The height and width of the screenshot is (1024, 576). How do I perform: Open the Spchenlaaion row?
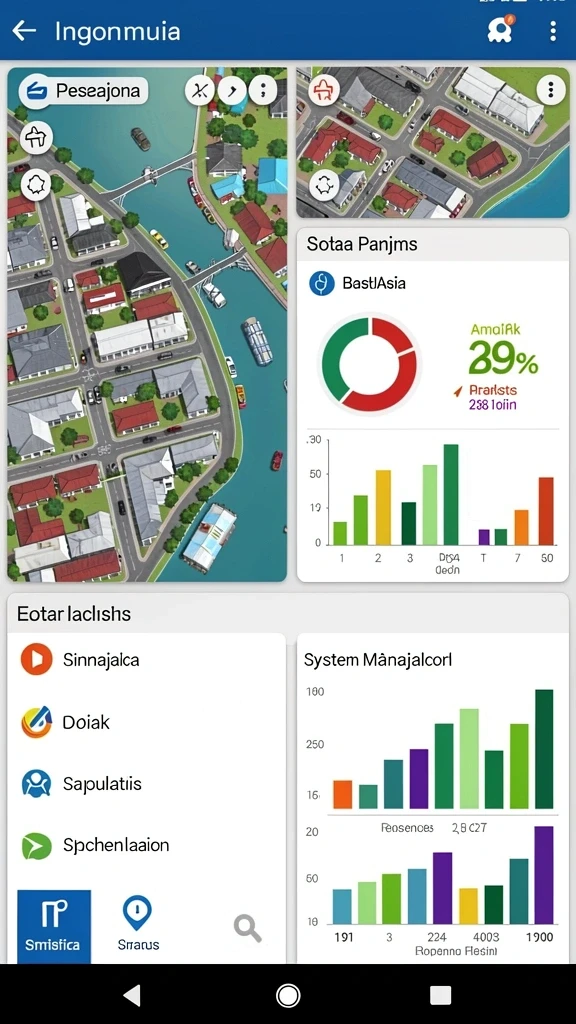pyautogui.click(x=146, y=846)
